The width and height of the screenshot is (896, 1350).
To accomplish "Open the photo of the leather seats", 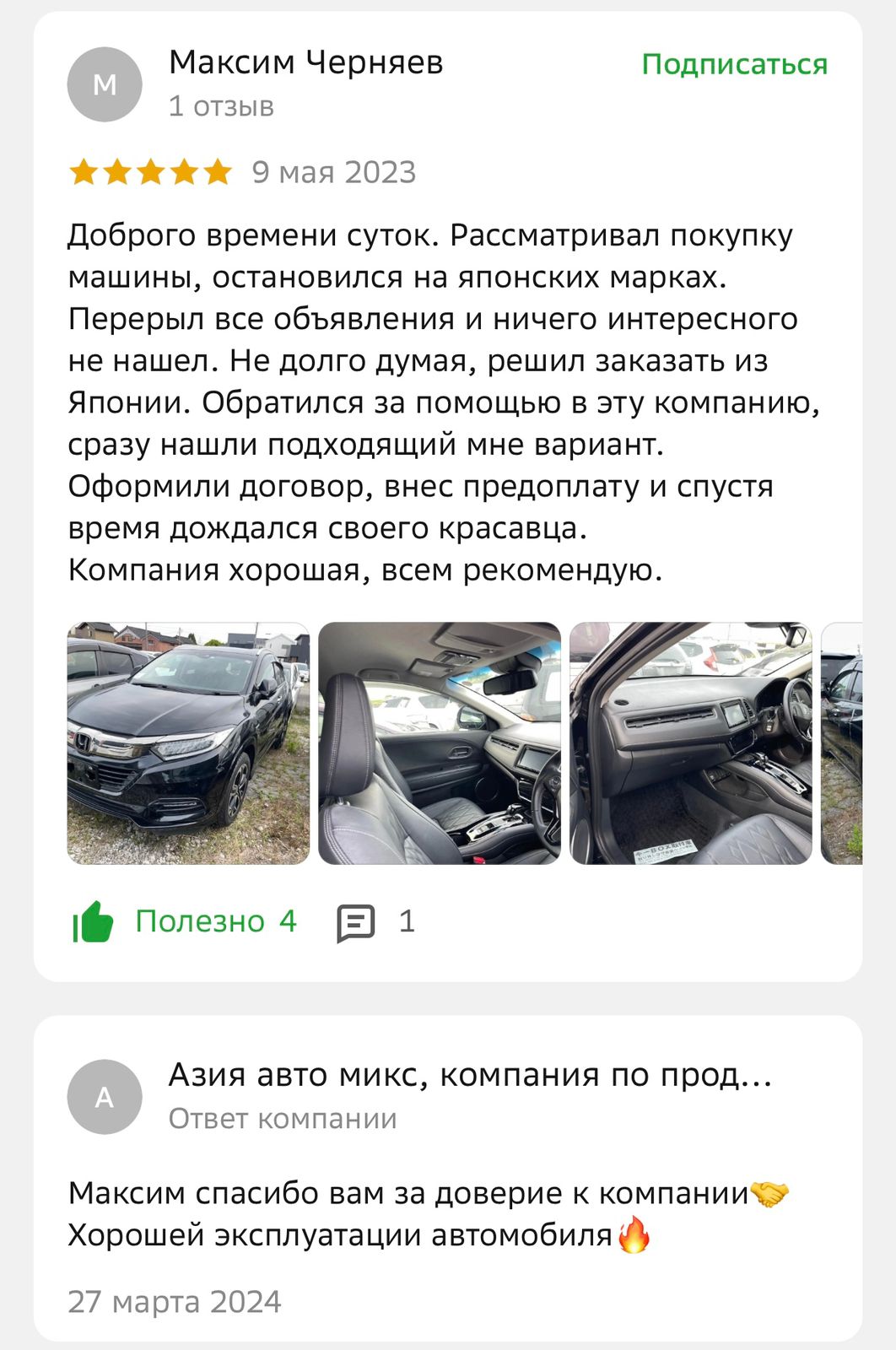I will click(440, 743).
